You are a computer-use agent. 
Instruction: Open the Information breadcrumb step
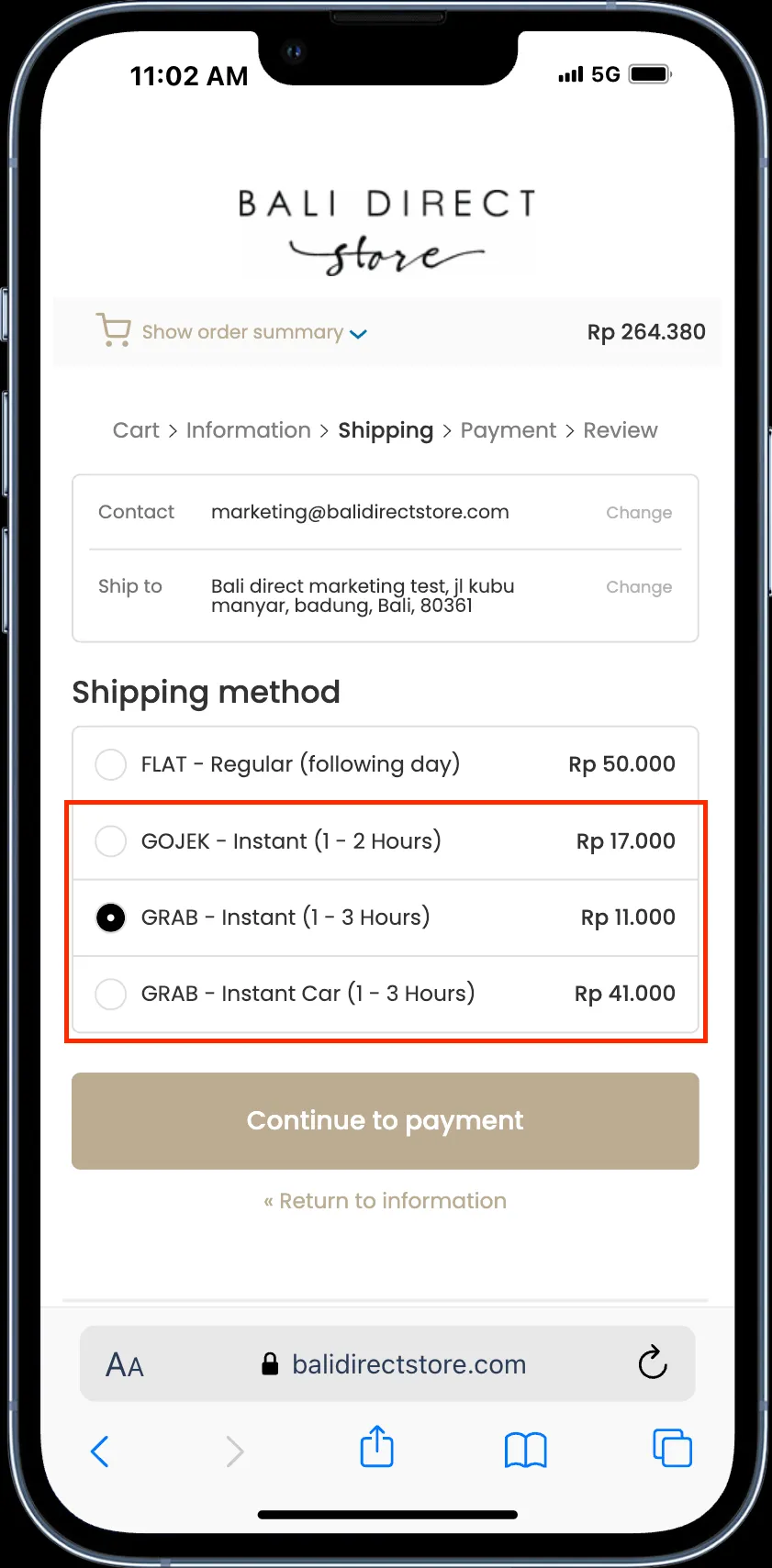tap(248, 430)
